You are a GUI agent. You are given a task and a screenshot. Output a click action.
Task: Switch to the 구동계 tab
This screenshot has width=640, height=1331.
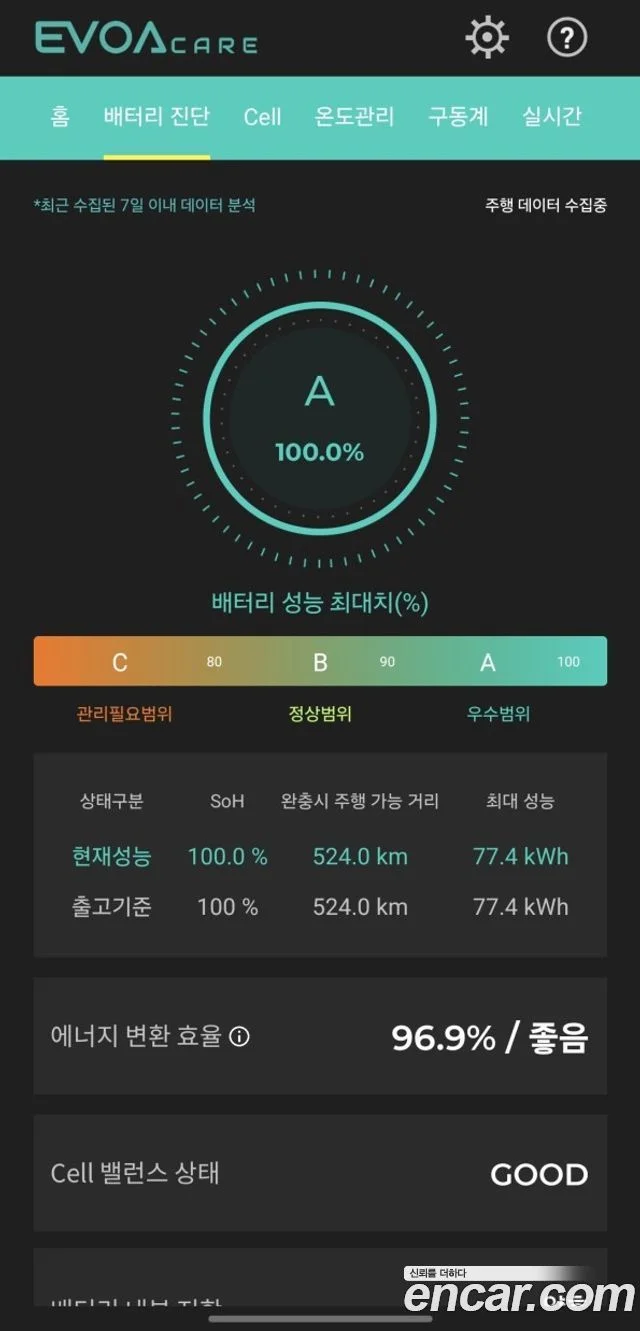(458, 117)
